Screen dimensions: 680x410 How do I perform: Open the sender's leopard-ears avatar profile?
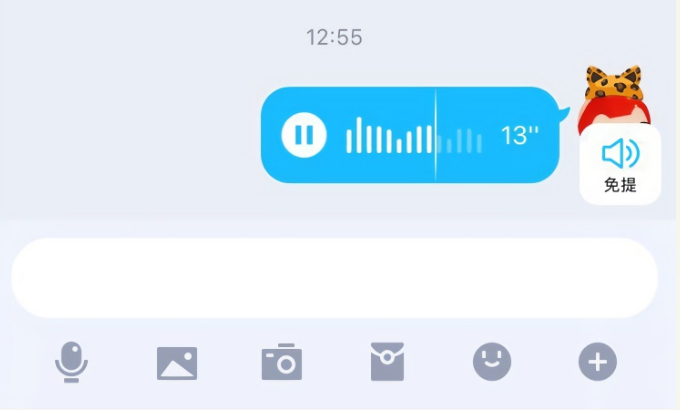tap(614, 96)
